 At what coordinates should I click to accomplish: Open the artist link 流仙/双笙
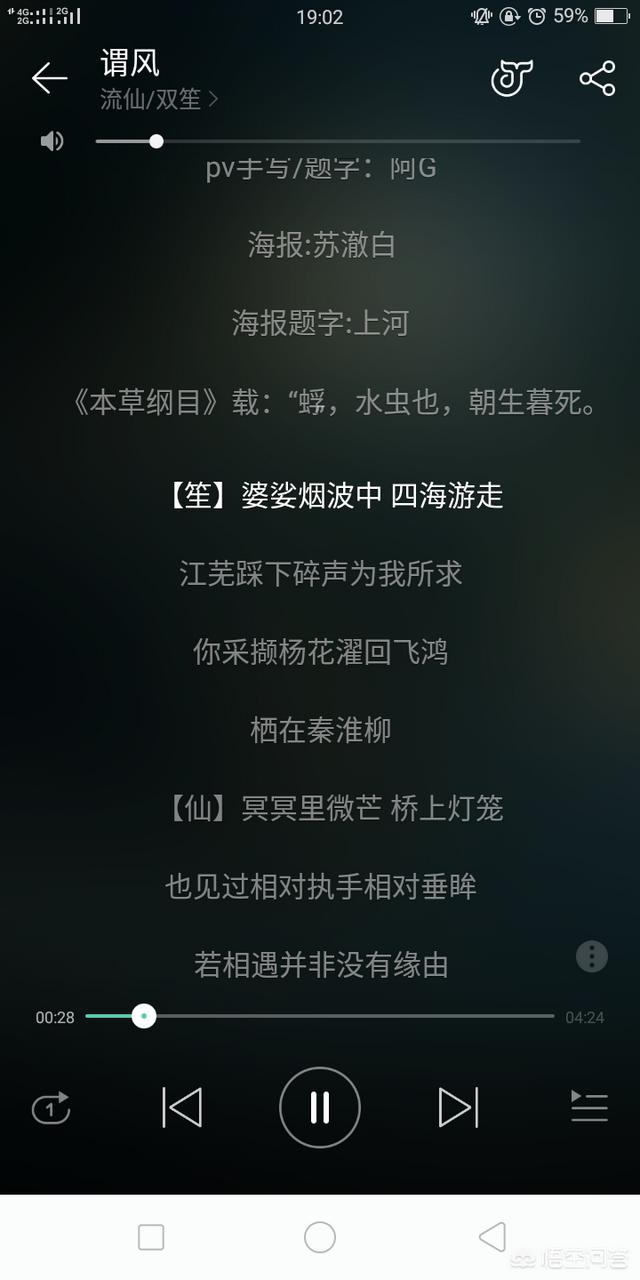(x=159, y=99)
